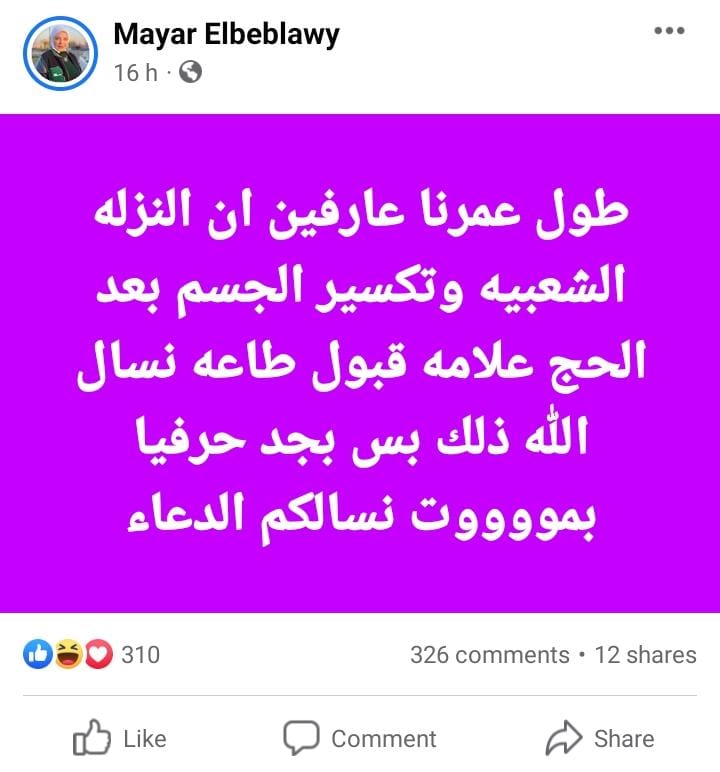Open the purple background text post

360,362
